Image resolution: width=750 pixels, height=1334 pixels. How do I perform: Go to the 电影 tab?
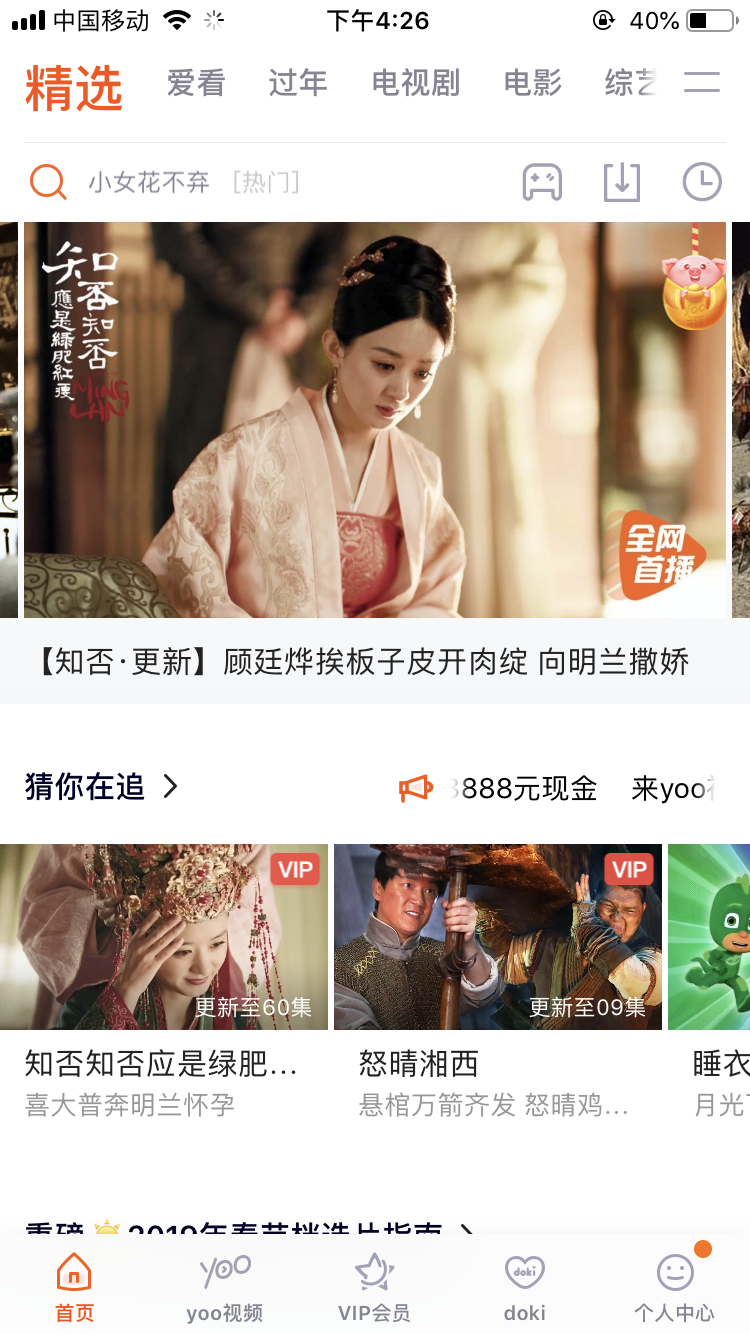pyautogui.click(x=532, y=83)
